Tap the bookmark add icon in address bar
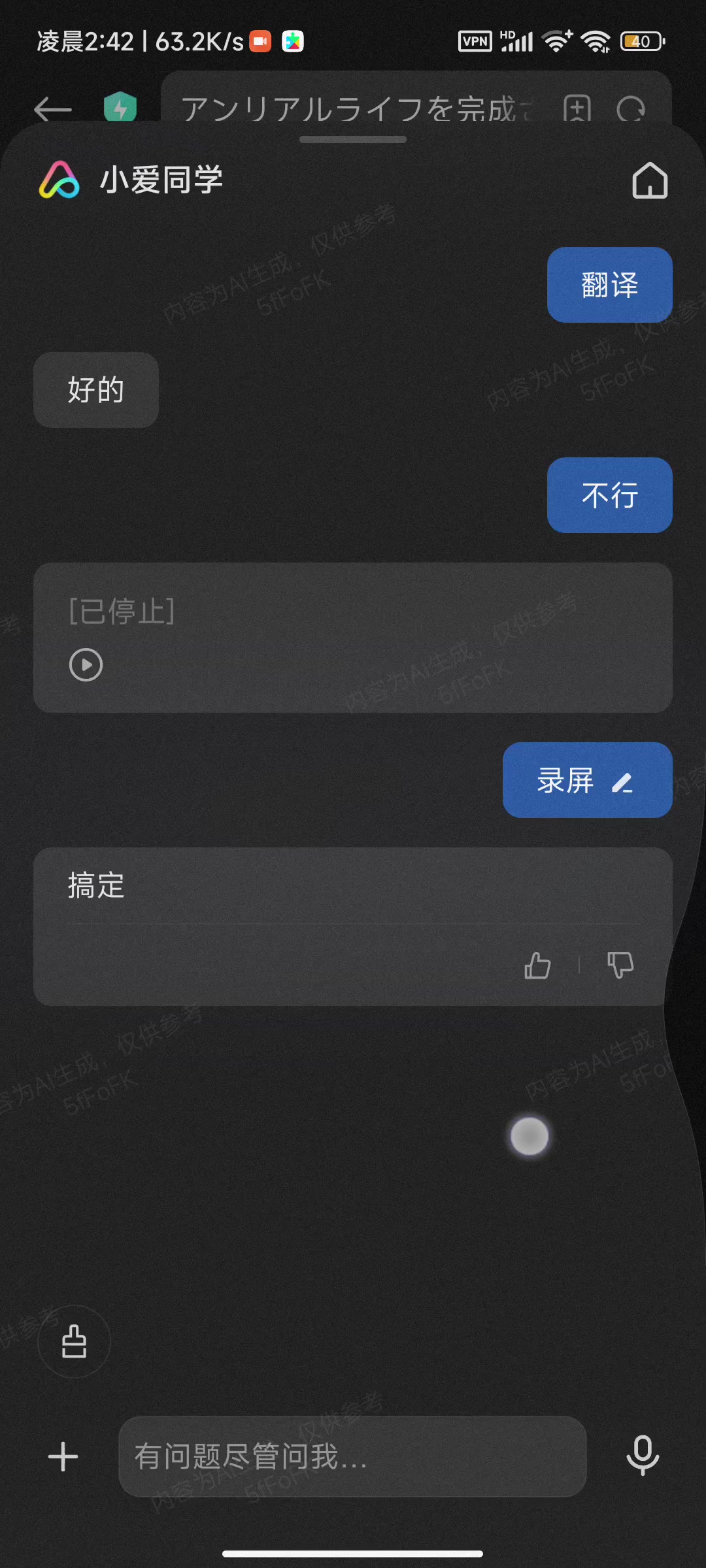 [x=577, y=108]
